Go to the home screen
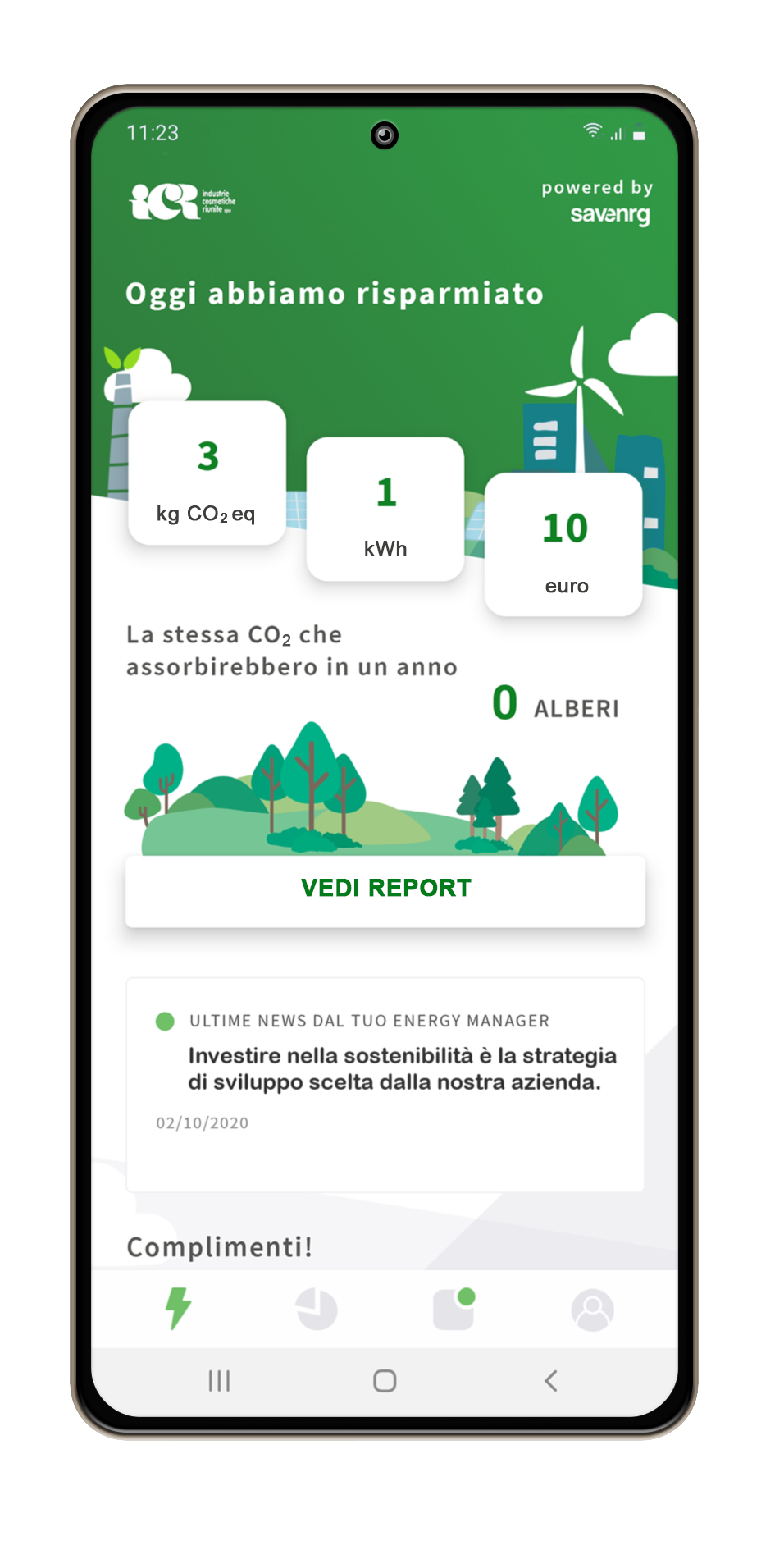Screen dimensions: 784x1550 (385, 1381)
